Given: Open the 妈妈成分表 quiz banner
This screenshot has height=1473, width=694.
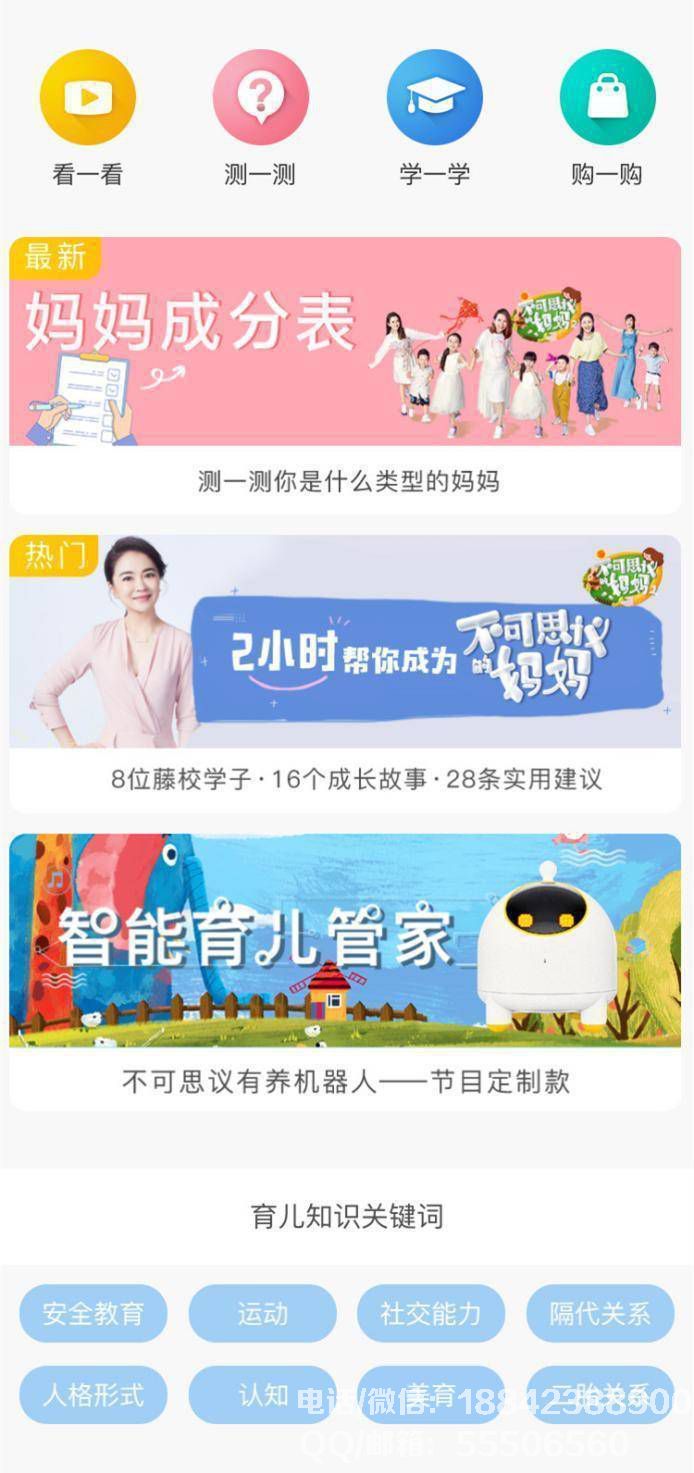Looking at the screenshot, I should point(345,342).
